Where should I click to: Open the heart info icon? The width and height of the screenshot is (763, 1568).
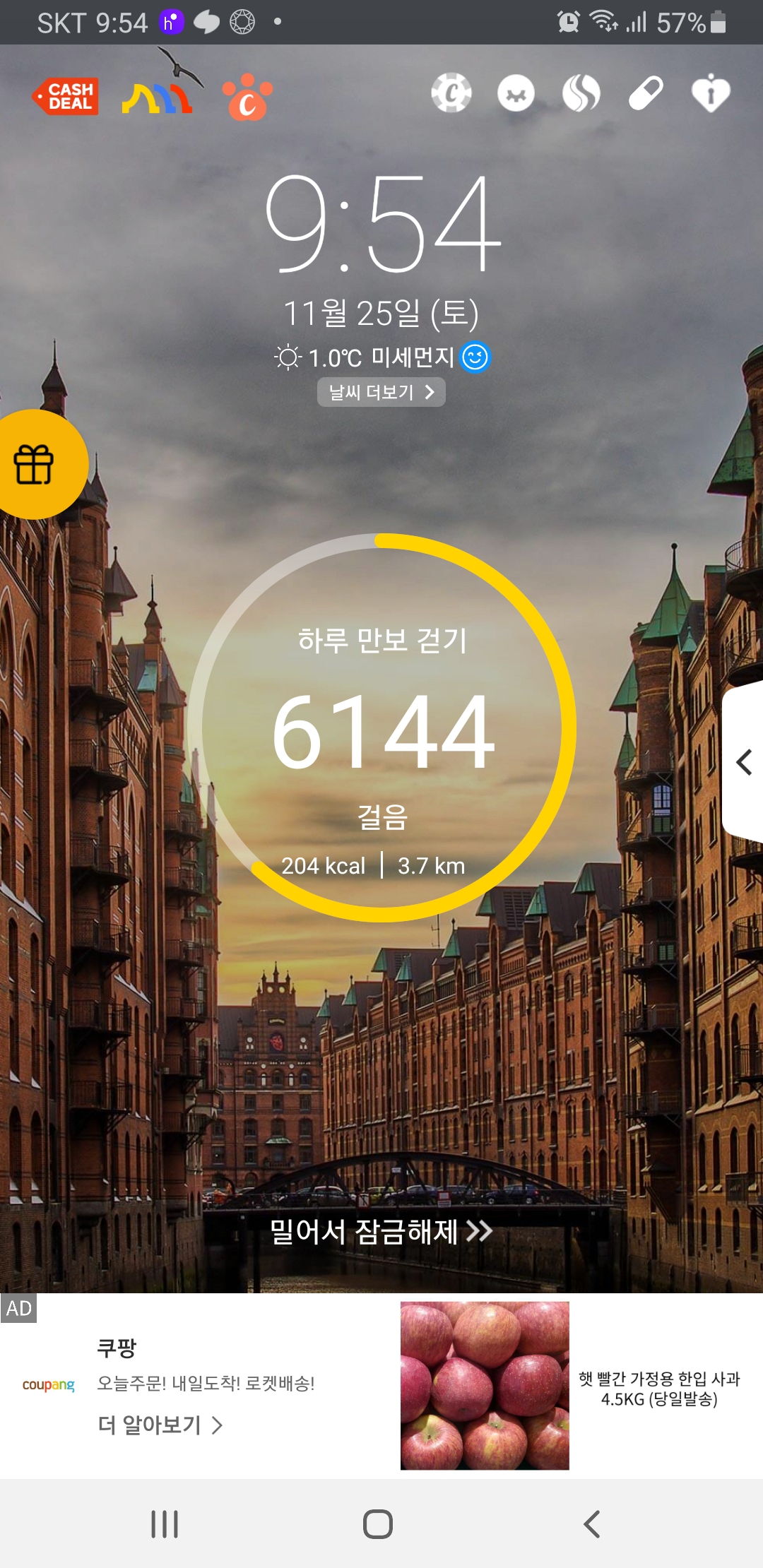point(710,93)
